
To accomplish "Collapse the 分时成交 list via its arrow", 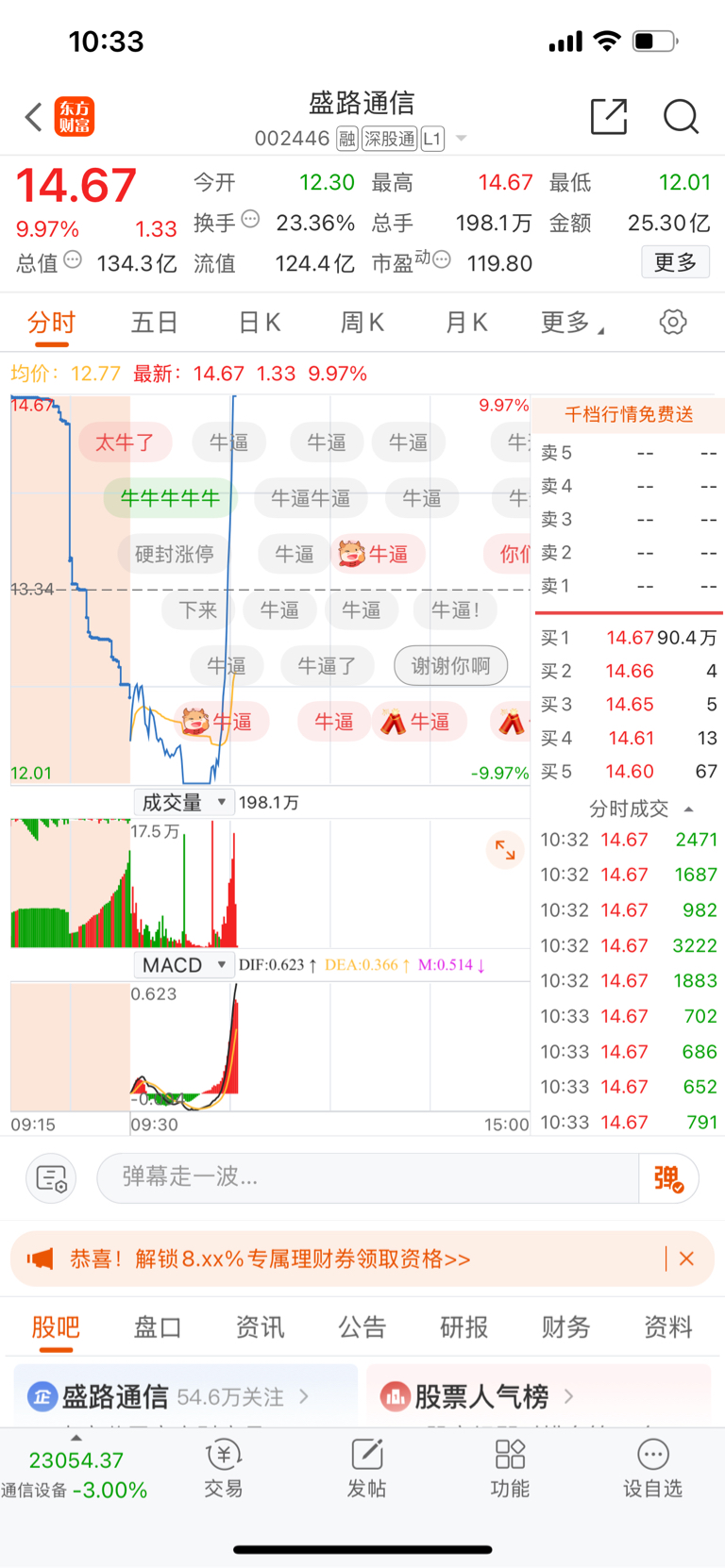I will coord(690,809).
